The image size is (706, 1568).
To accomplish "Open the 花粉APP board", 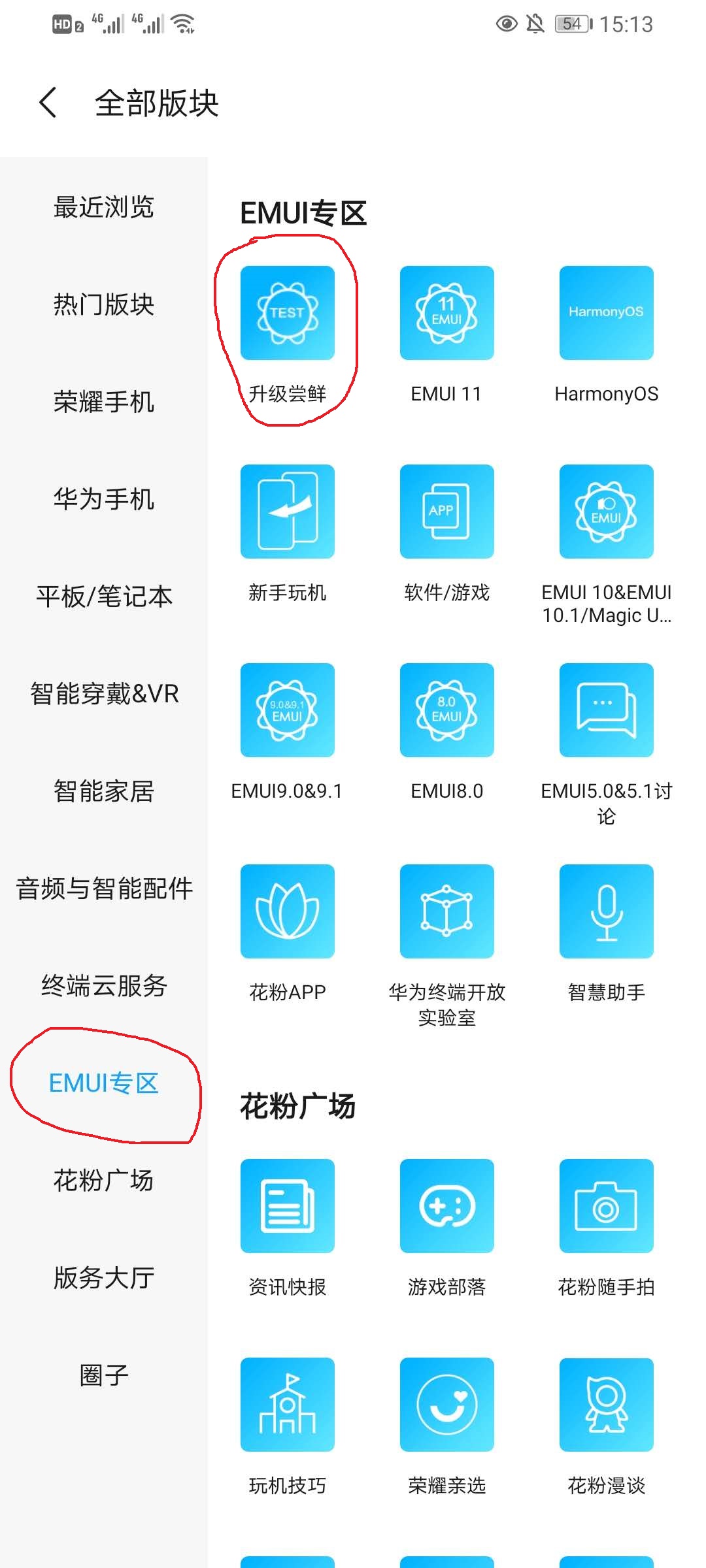I will pyautogui.click(x=287, y=912).
